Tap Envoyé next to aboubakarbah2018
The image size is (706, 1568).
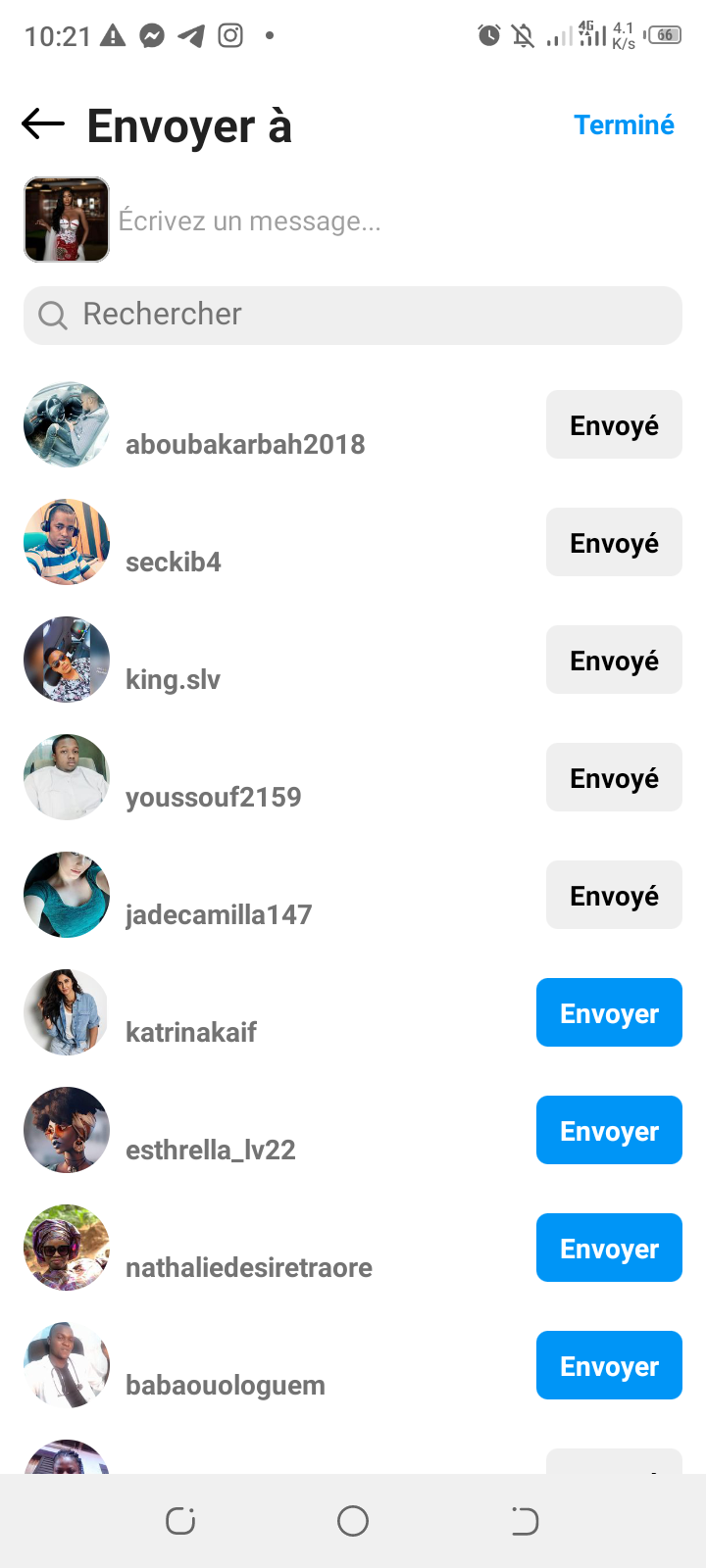(x=614, y=425)
